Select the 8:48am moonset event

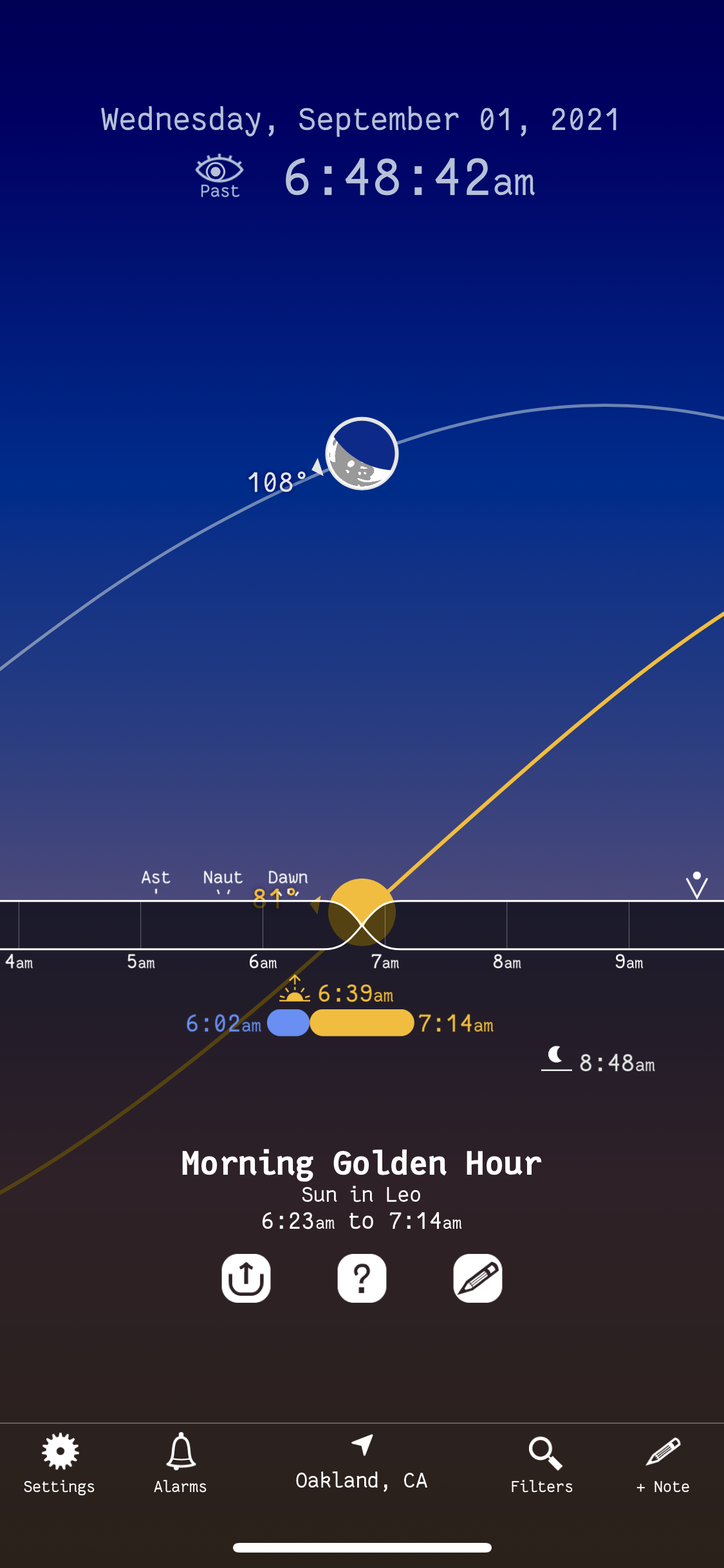pyautogui.click(x=599, y=1062)
